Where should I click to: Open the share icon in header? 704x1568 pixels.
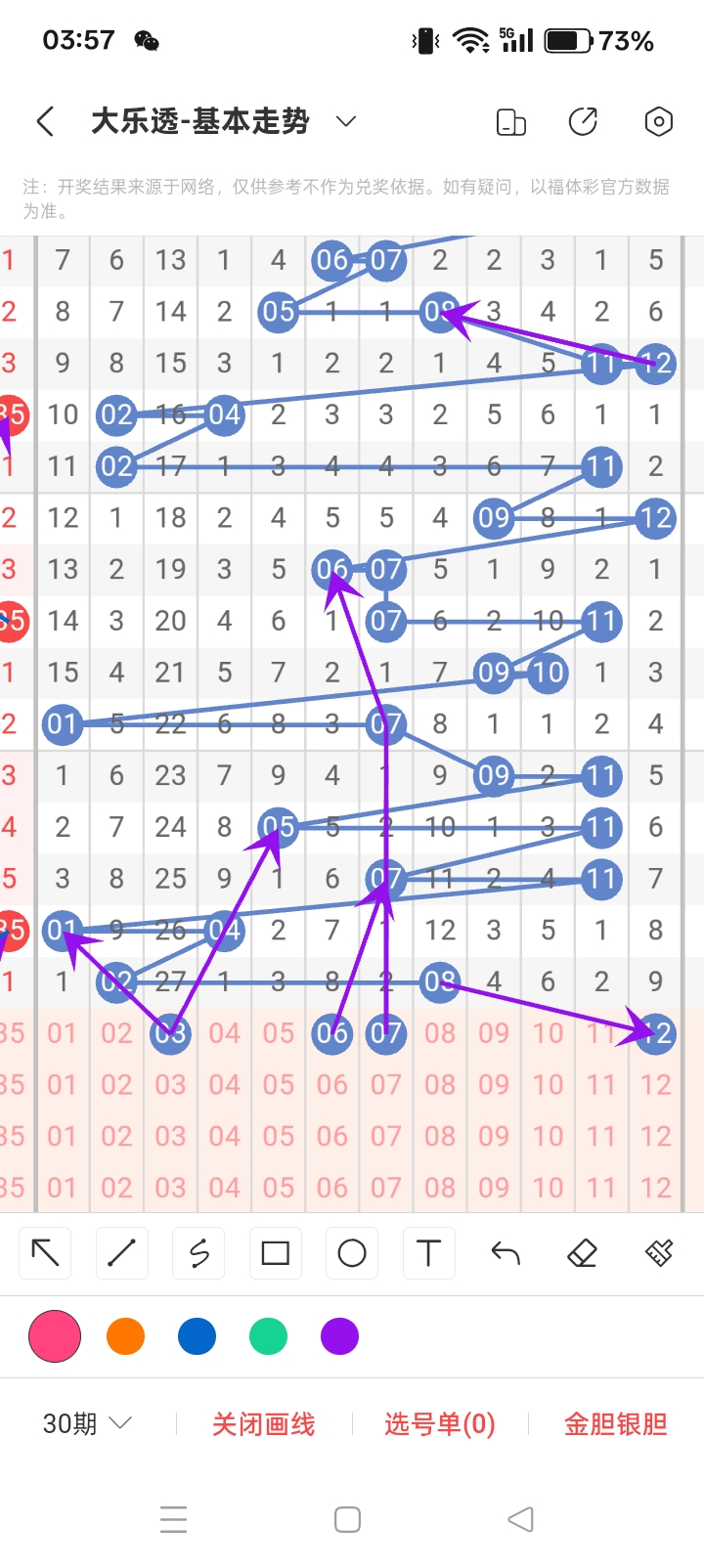tap(583, 122)
